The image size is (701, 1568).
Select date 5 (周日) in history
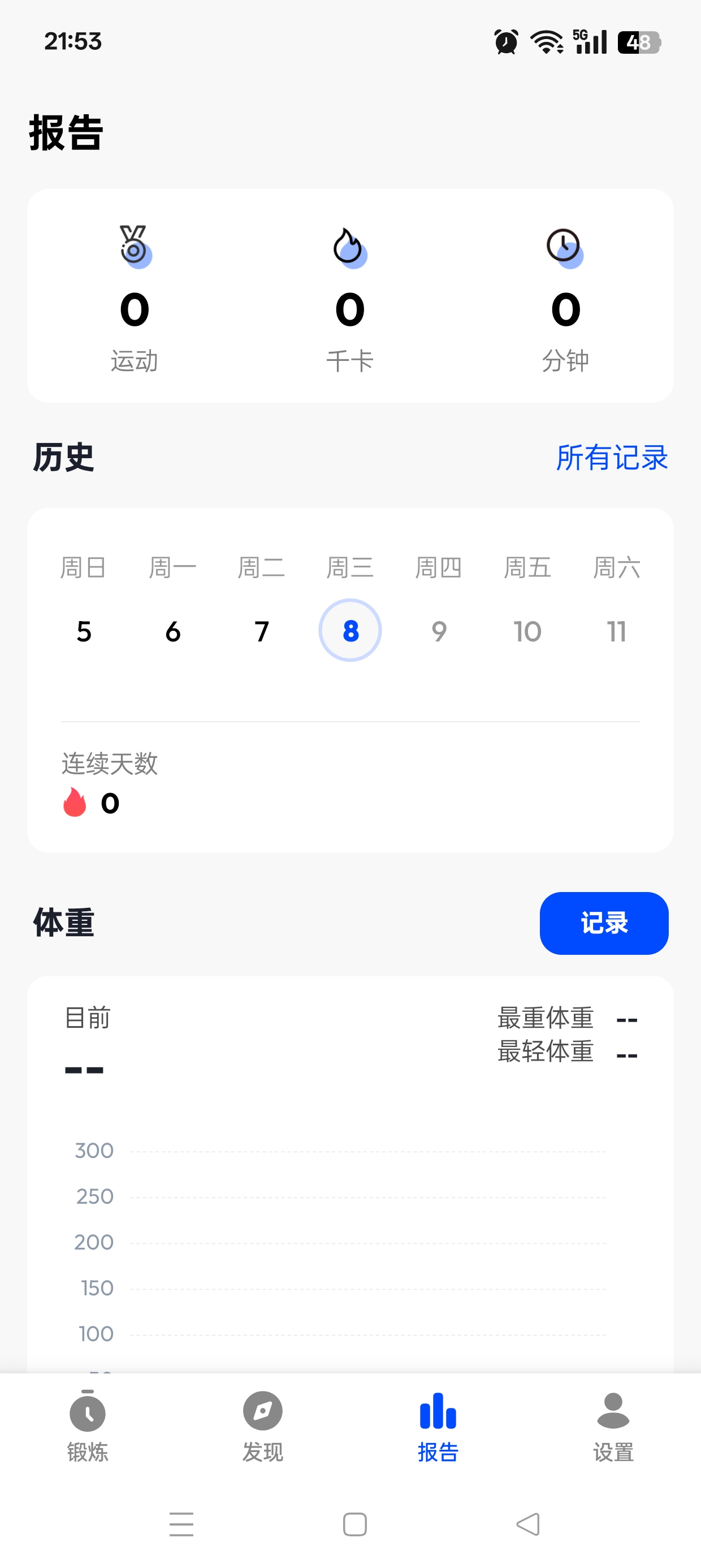click(84, 631)
